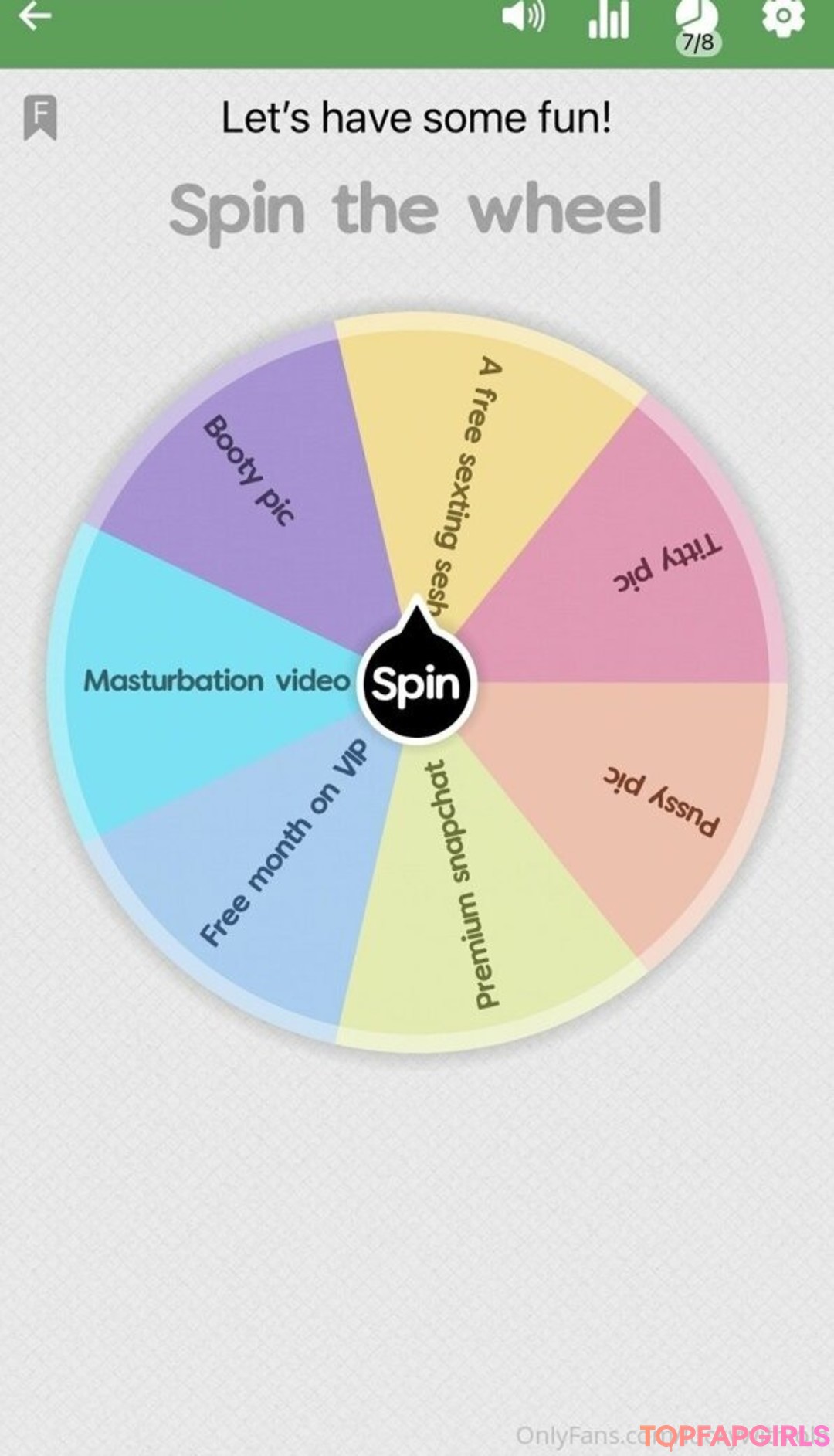834x1456 pixels.
Task: Open the settings gear
Action: click(783, 17)
